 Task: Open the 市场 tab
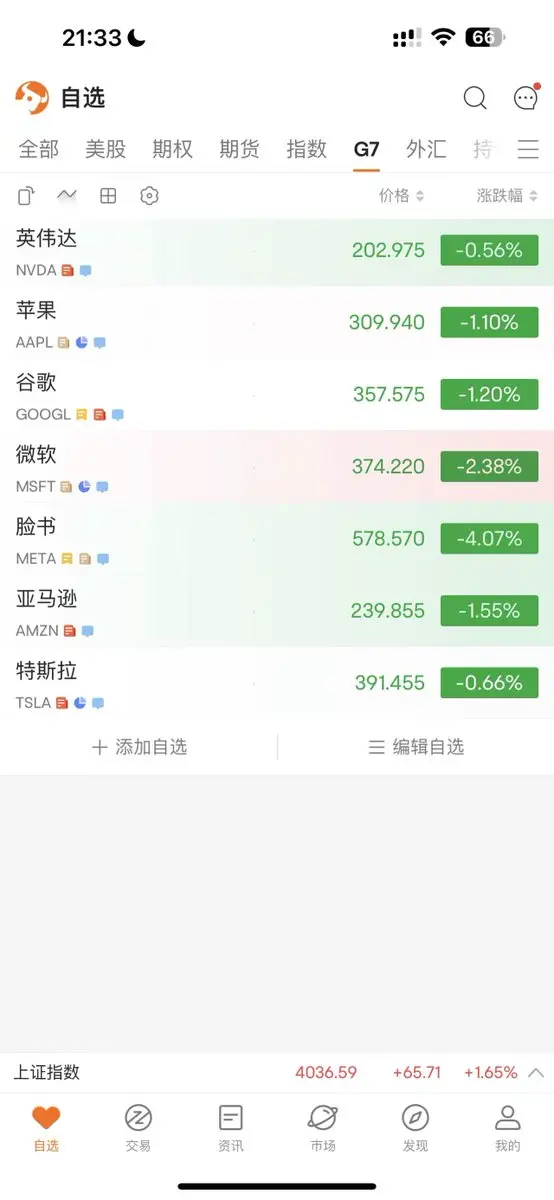[322, 1128]
